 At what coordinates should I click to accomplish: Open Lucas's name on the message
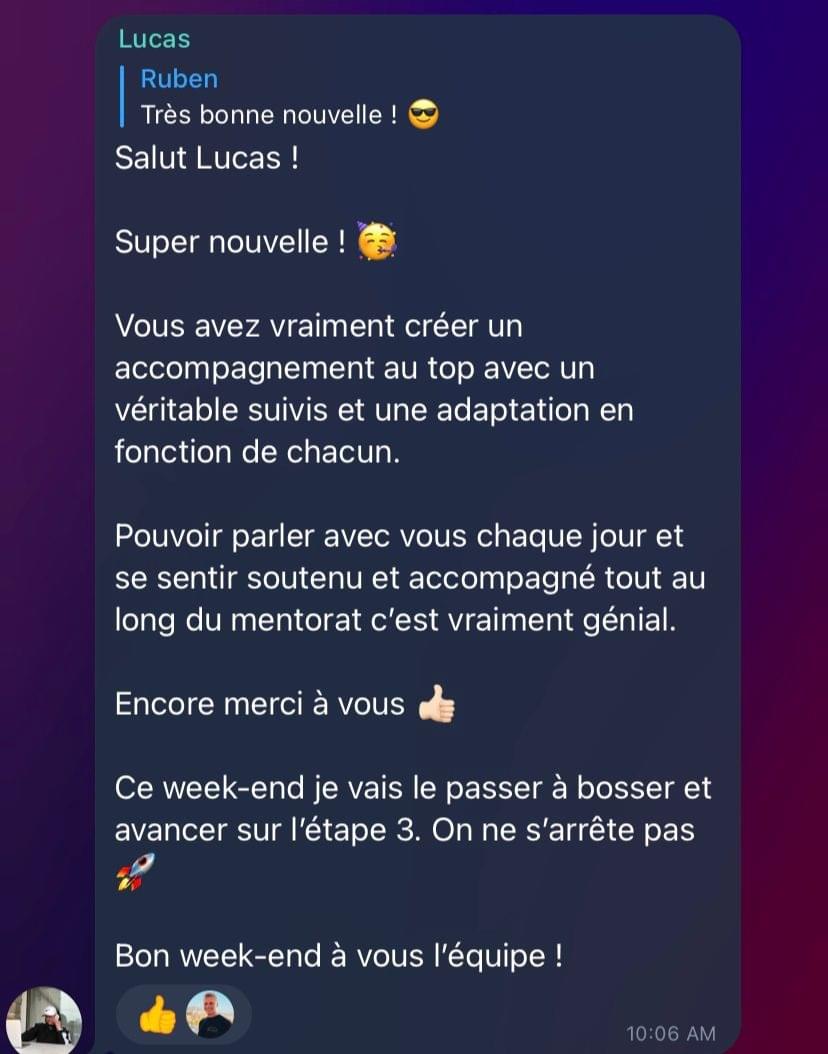[154, 39]
